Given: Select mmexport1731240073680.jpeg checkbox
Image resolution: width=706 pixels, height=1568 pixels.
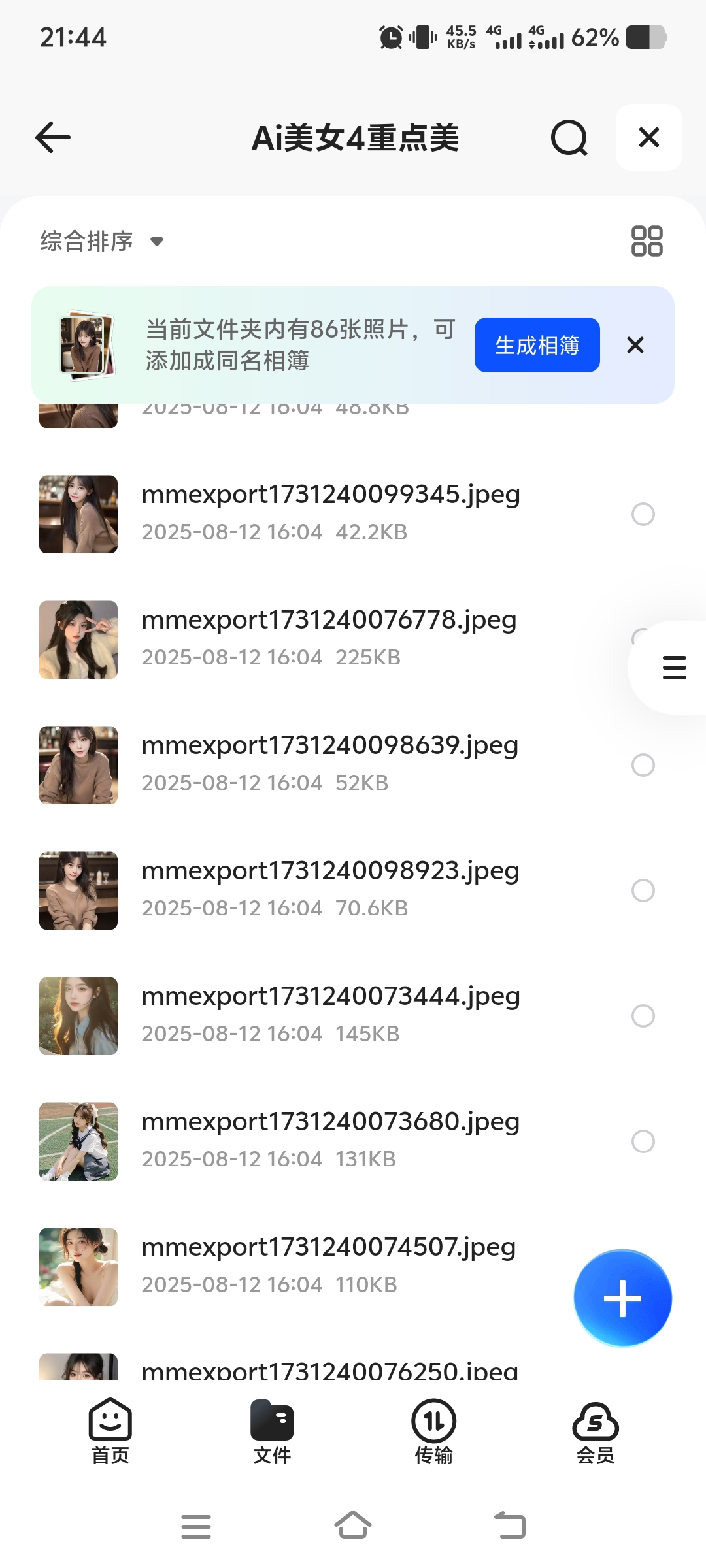Looking at the screenshot, I should coord(643,1141).
